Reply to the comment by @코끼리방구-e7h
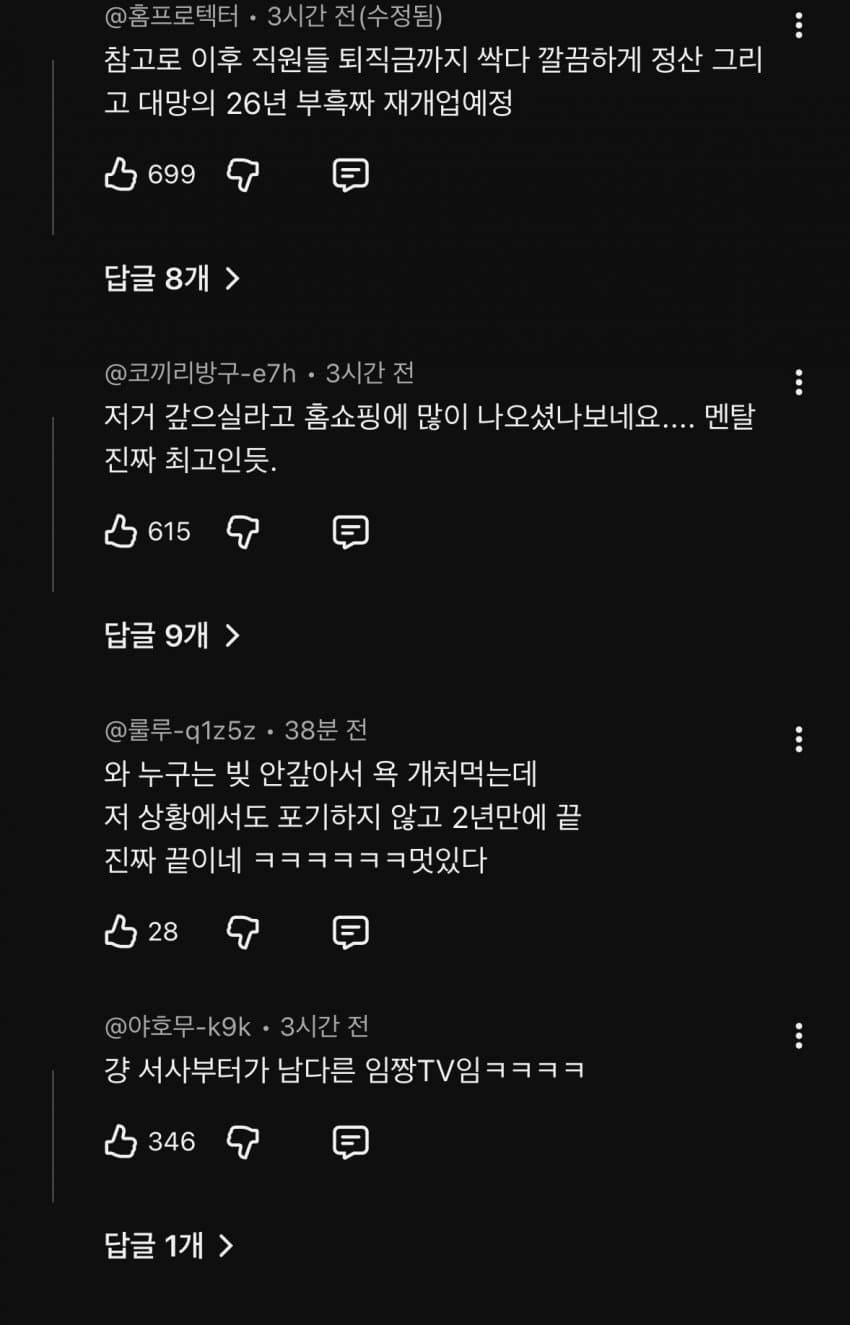 (x=350, y=531)
